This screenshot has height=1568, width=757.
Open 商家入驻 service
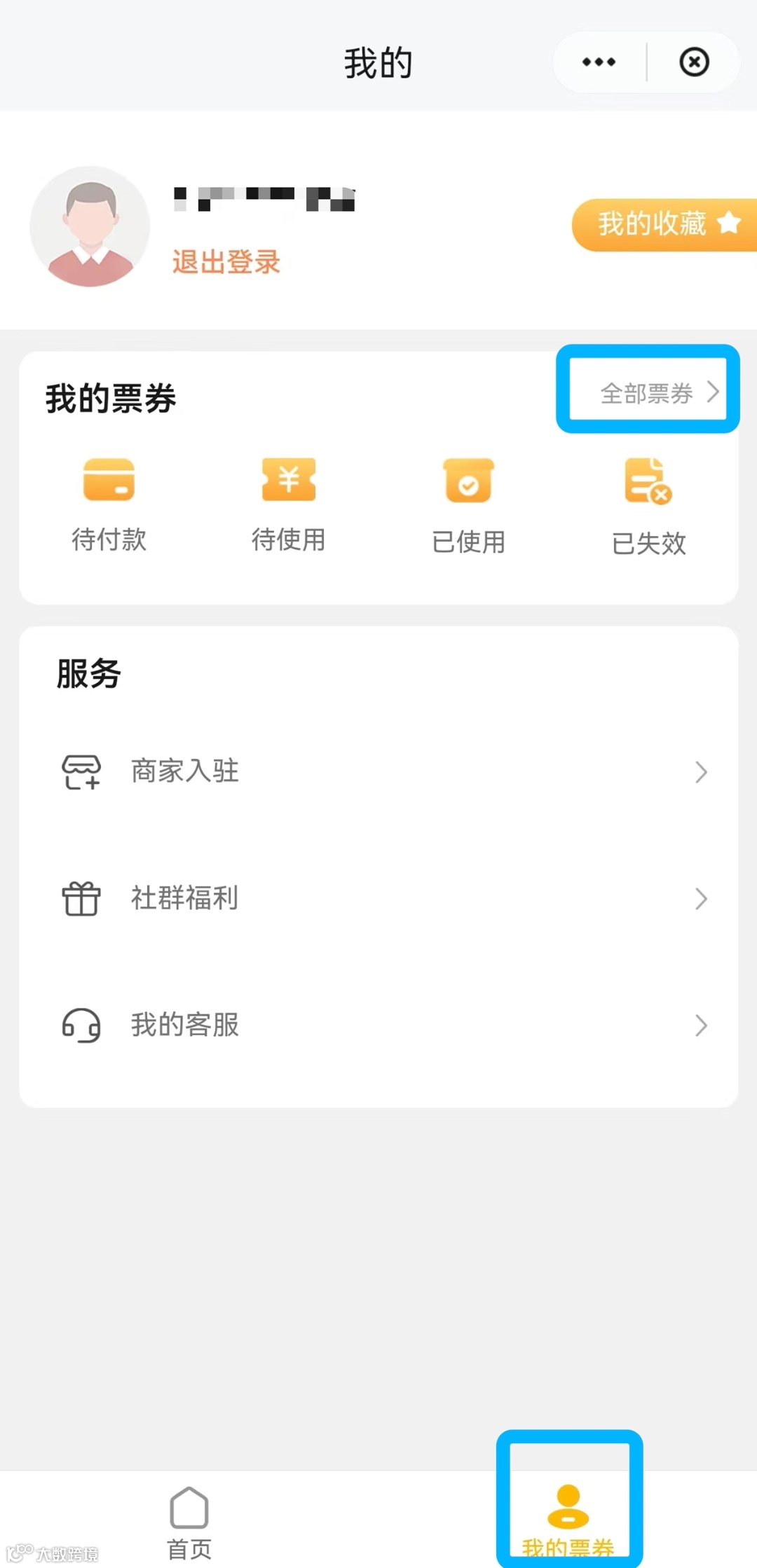tap(378, 771)
